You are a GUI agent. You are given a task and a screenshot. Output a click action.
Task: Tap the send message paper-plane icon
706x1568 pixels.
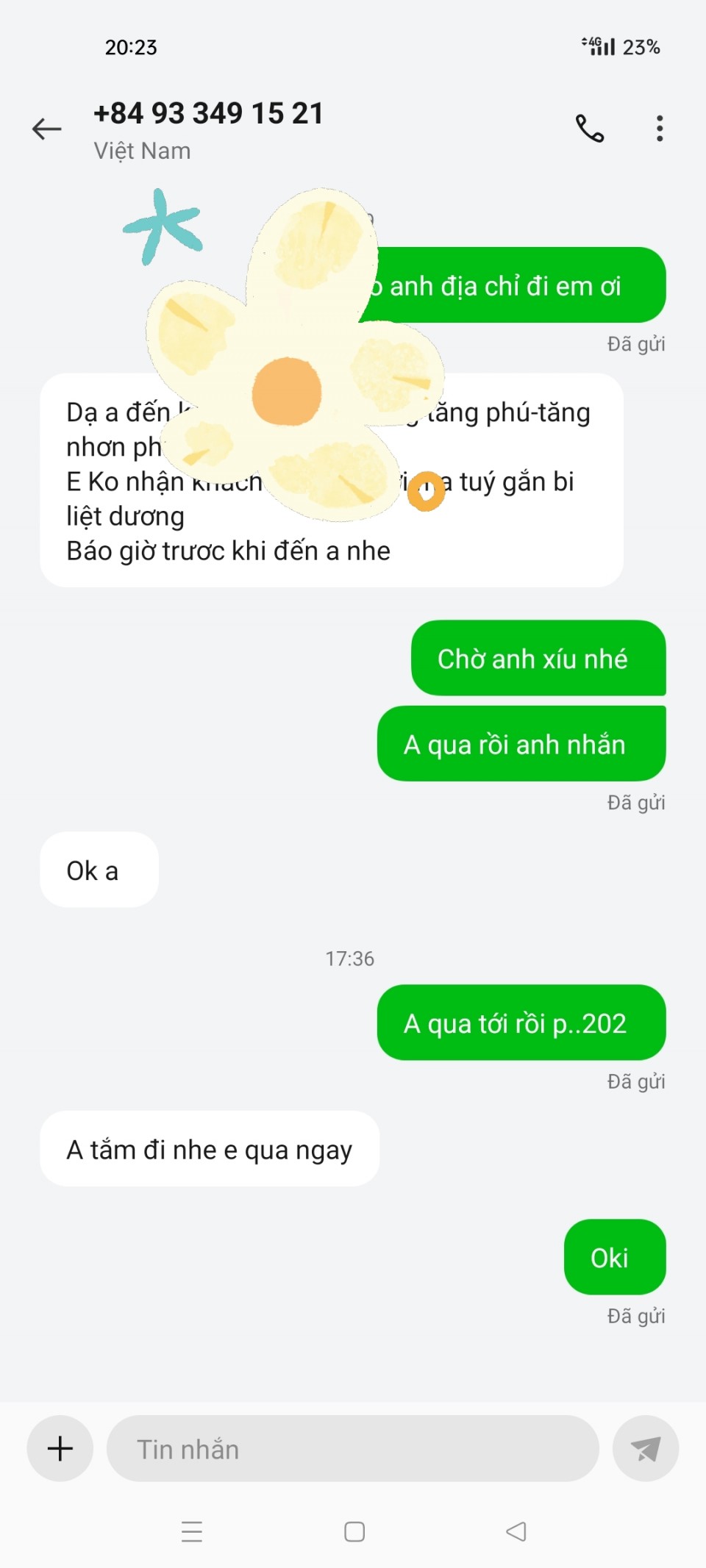point(645,1449)
